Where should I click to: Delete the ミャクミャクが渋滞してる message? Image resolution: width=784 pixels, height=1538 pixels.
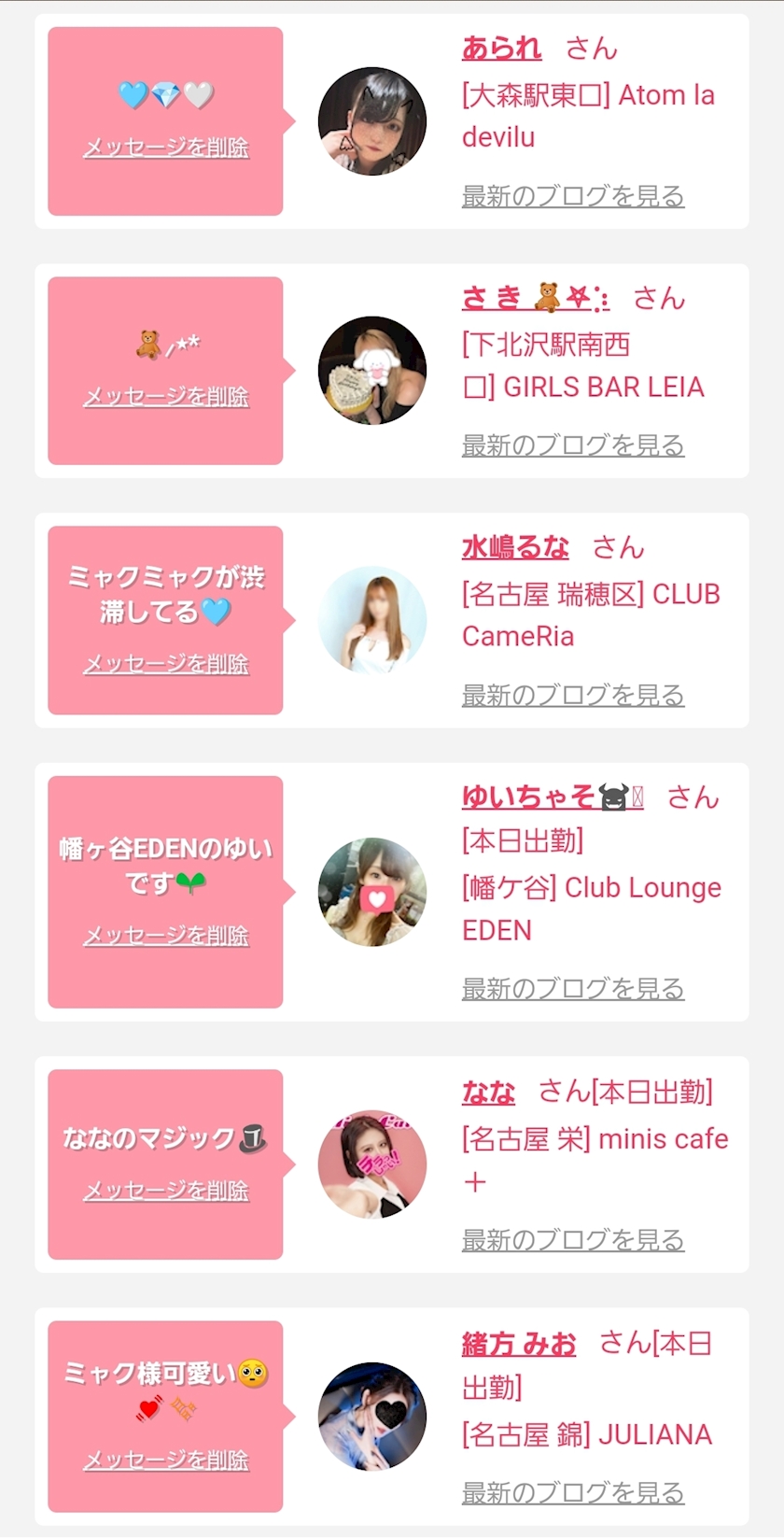[166, 664]
